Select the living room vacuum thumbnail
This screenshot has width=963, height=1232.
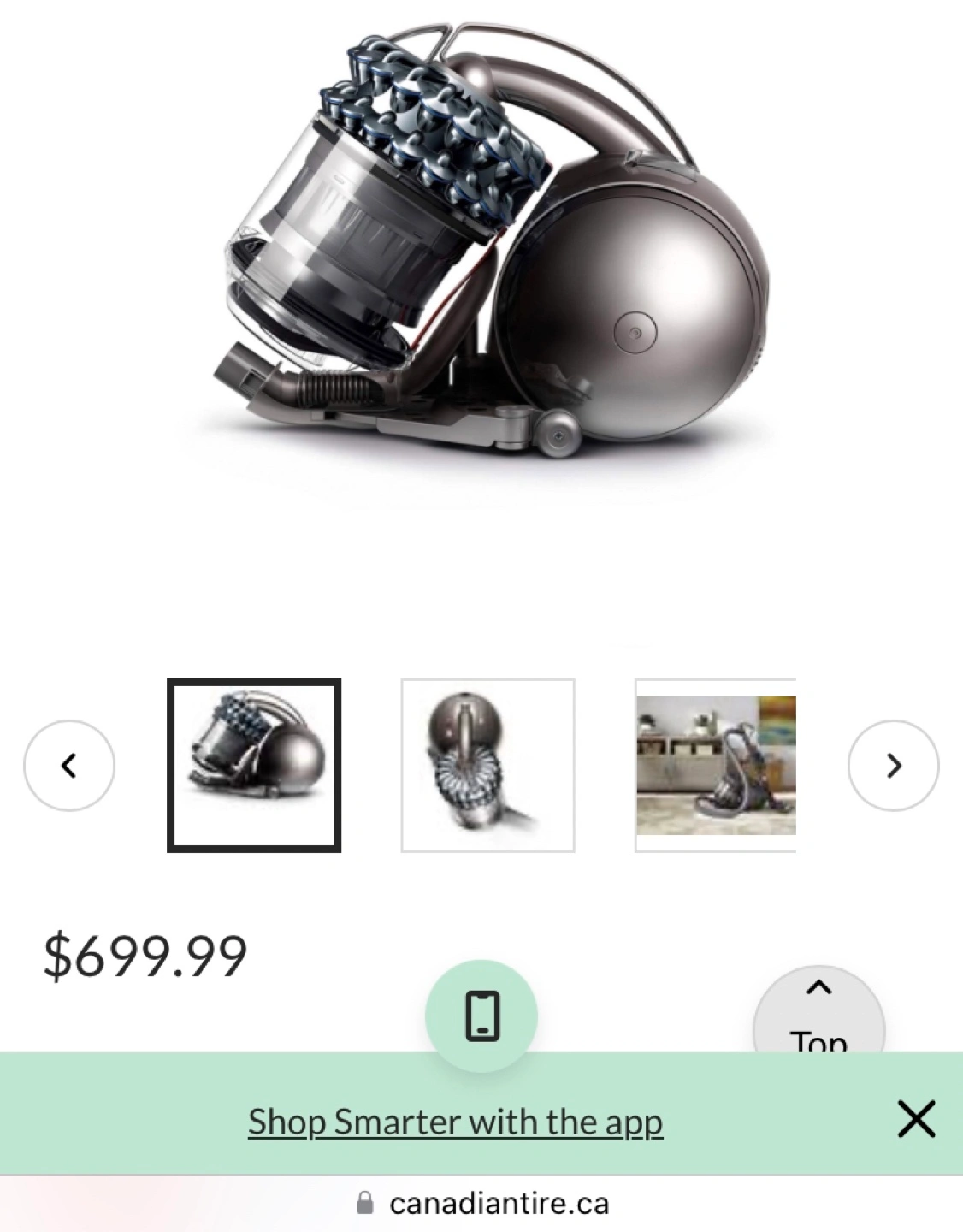(717, 765)
